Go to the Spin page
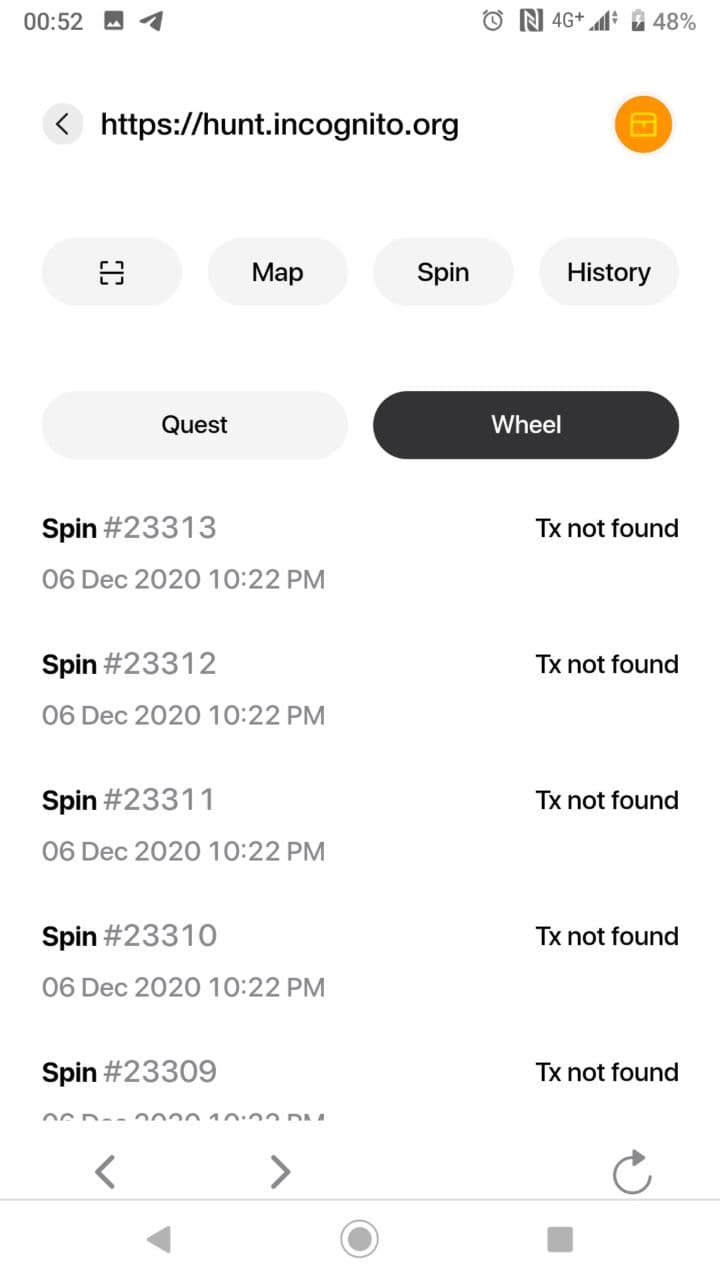720x1280 pixels. [443, 272]
